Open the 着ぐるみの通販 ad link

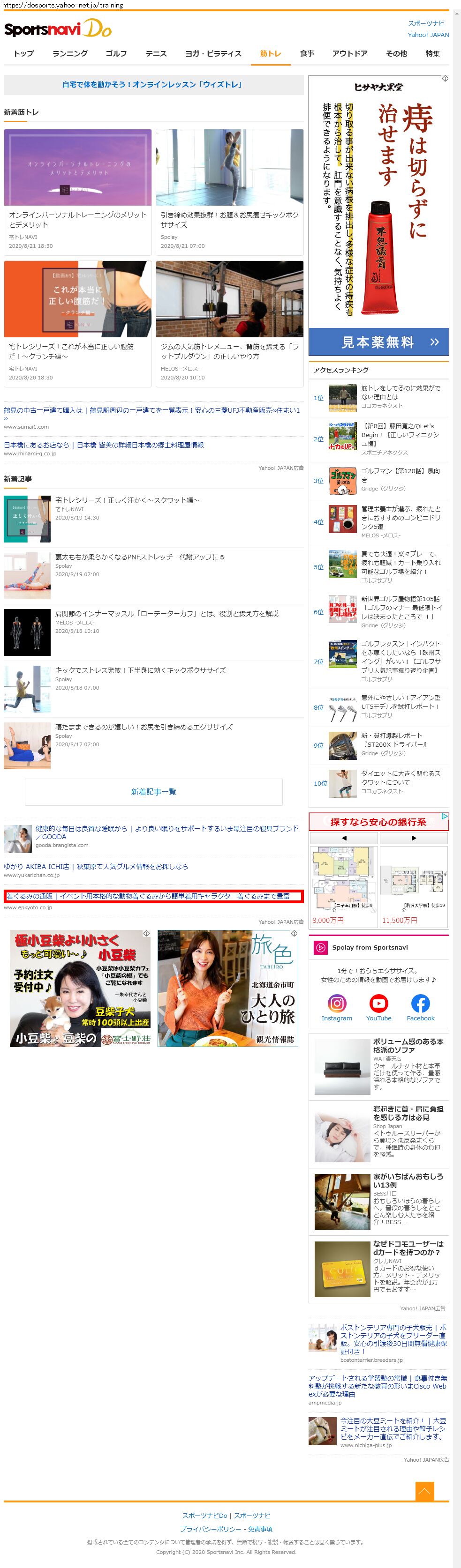148,896
